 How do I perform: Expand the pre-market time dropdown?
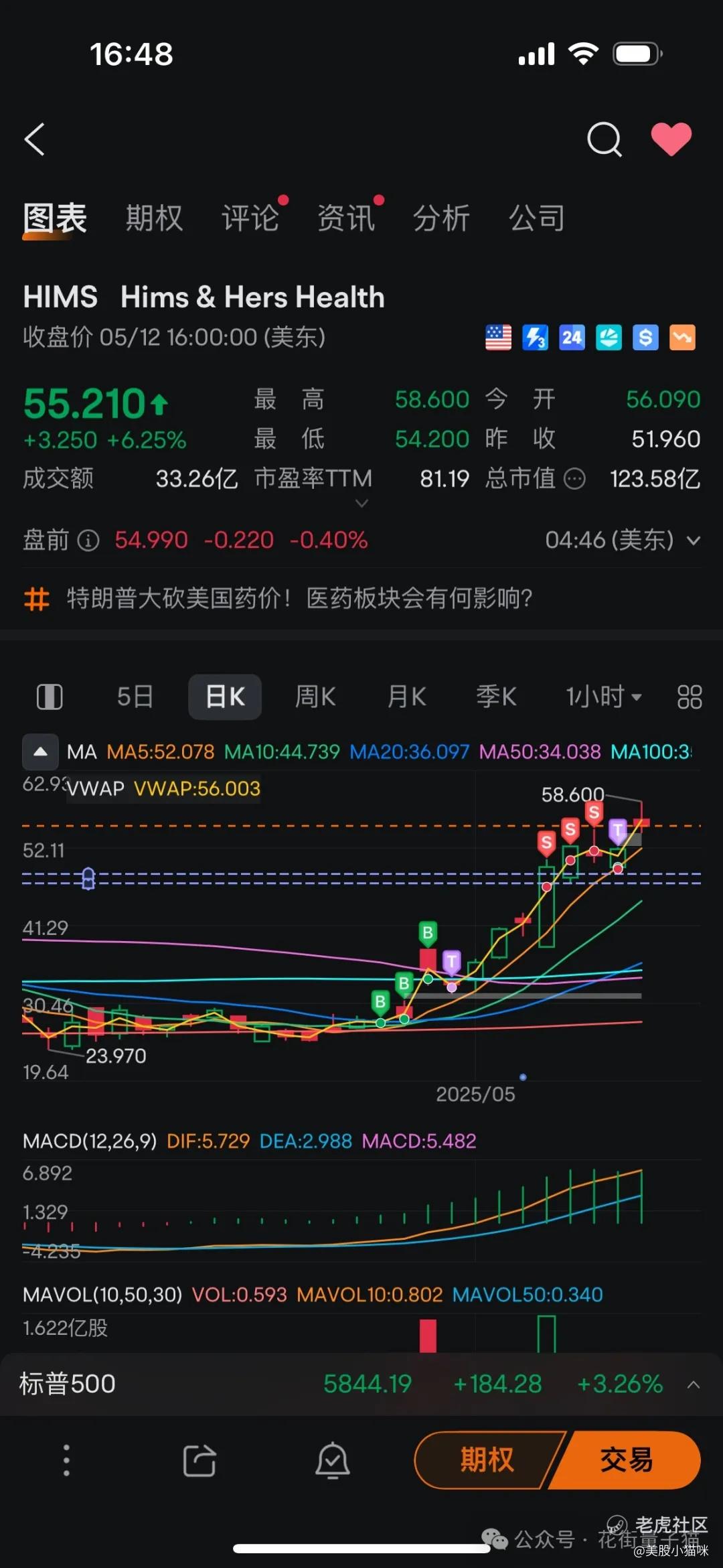694,541
